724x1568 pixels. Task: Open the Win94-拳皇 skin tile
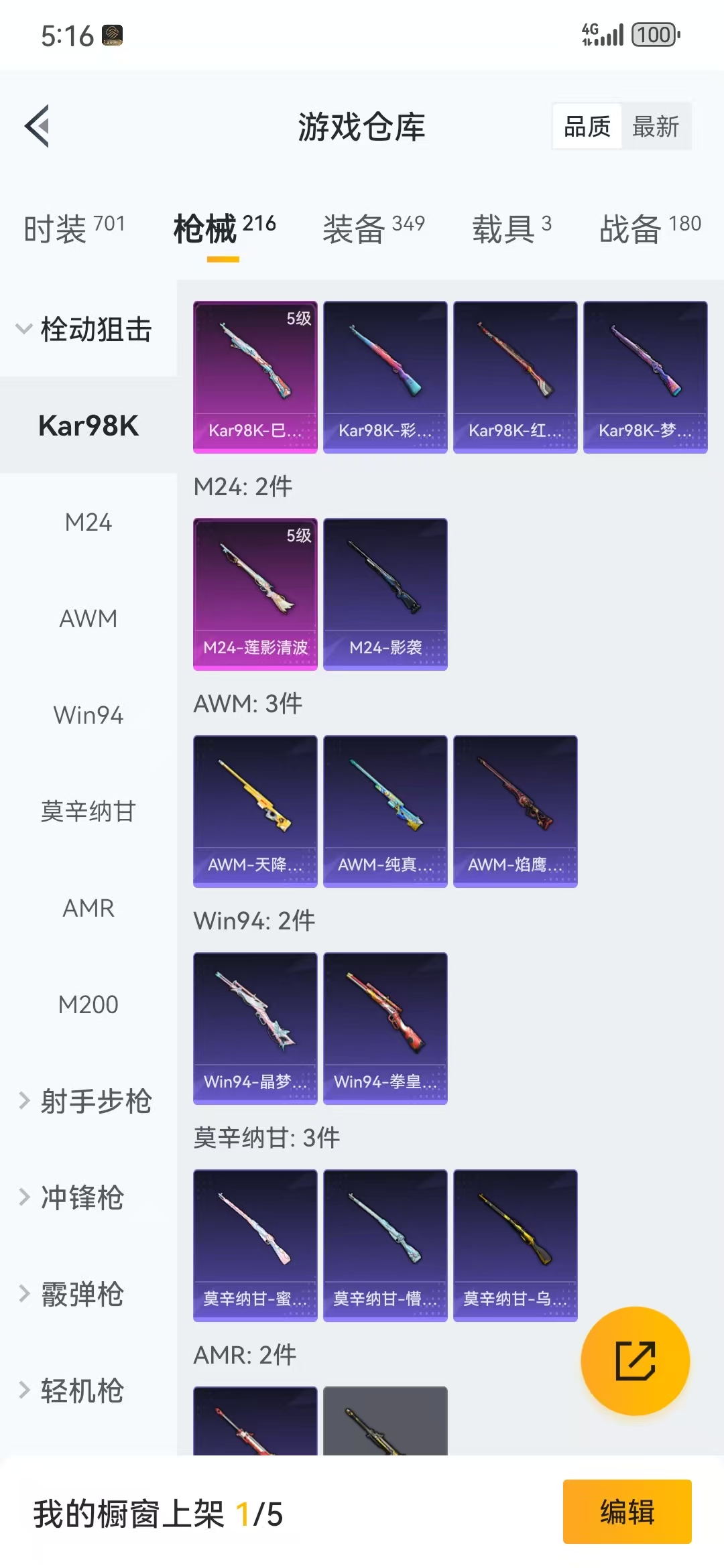(x=385, y=1028)
